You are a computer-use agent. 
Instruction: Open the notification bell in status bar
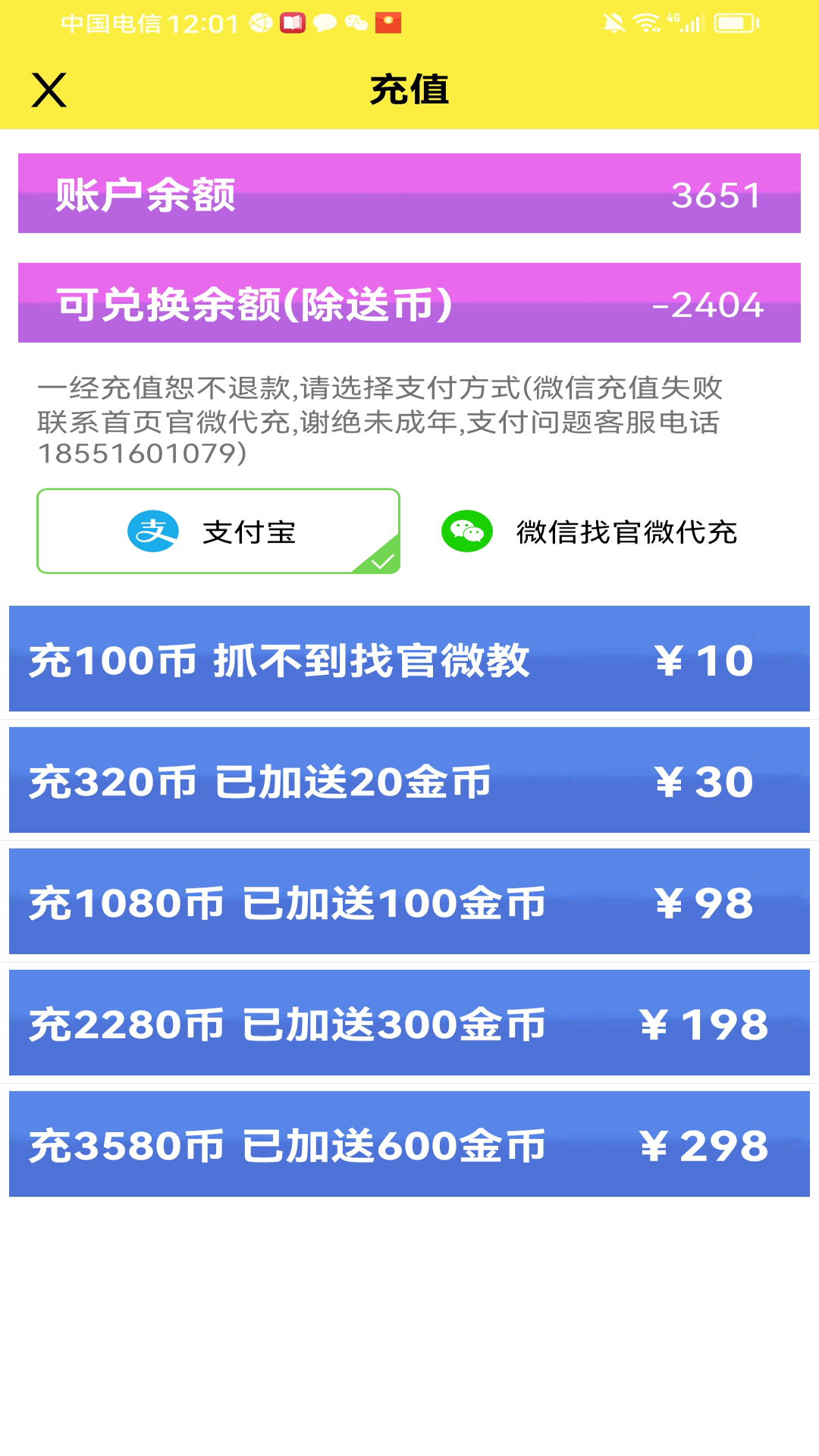pos(616,22)
